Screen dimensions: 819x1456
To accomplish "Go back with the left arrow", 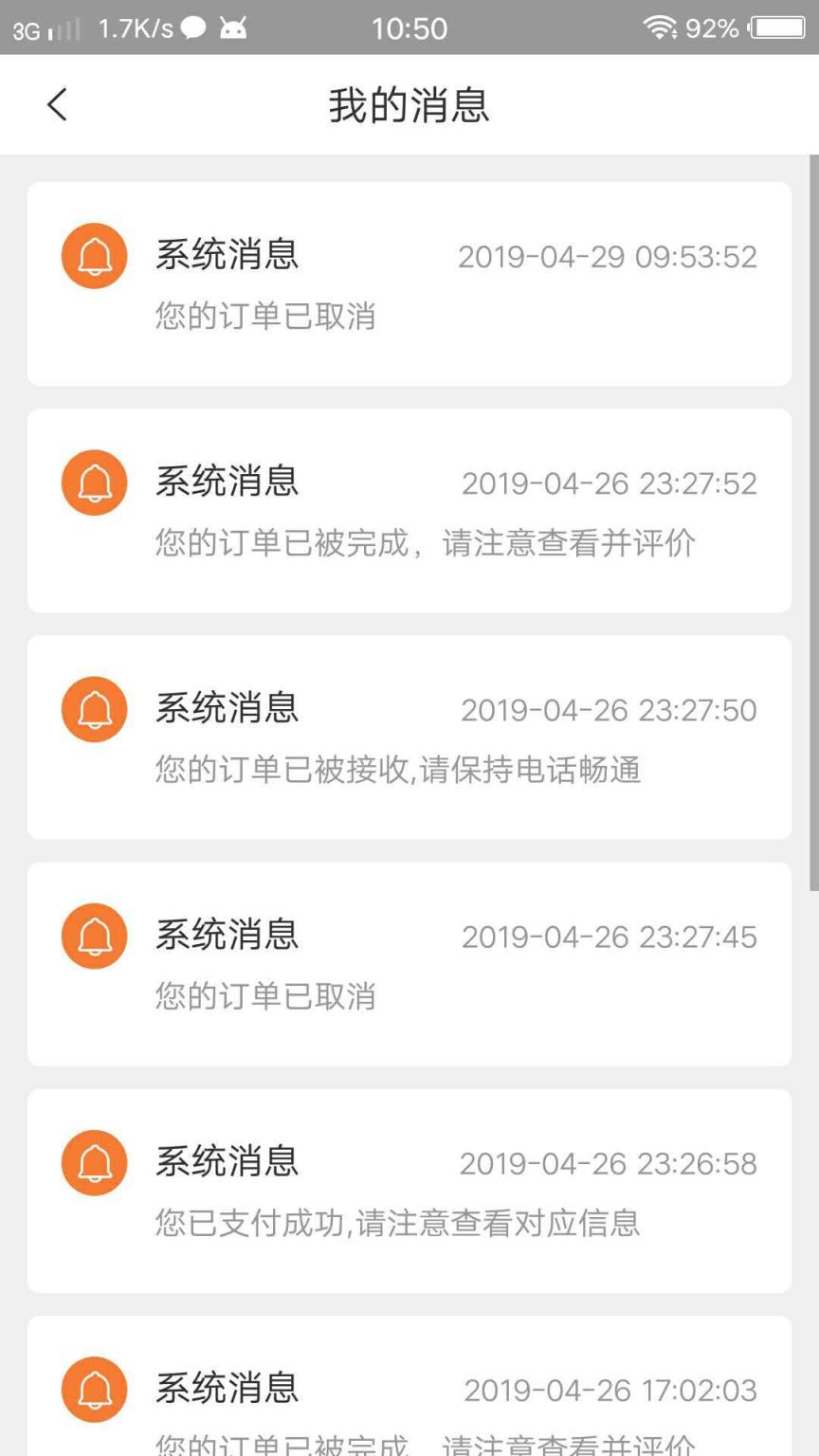I will [x=56, y=105].
